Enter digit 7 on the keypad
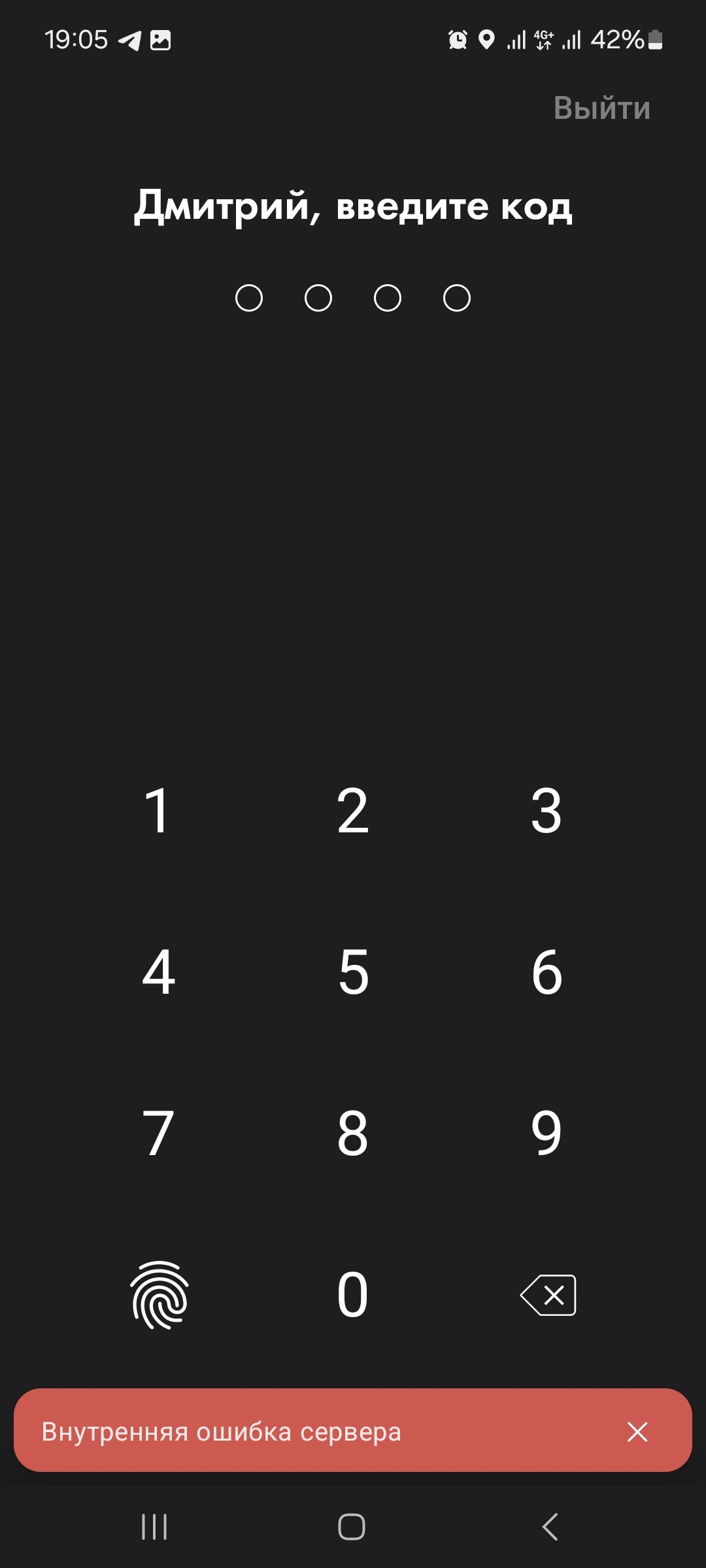The width and height of the screenshot is (706, 1568). pos(158,1134)
